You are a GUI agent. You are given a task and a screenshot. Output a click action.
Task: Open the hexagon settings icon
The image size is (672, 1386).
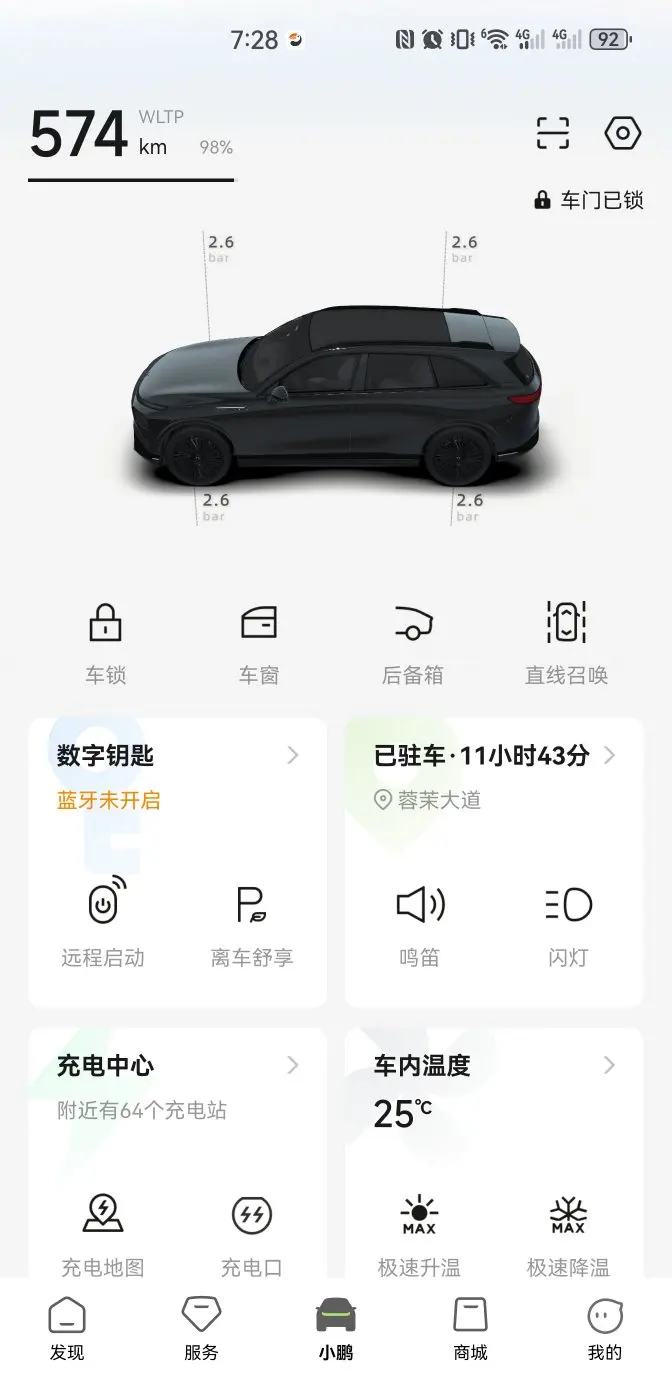[x=622, y=133]
